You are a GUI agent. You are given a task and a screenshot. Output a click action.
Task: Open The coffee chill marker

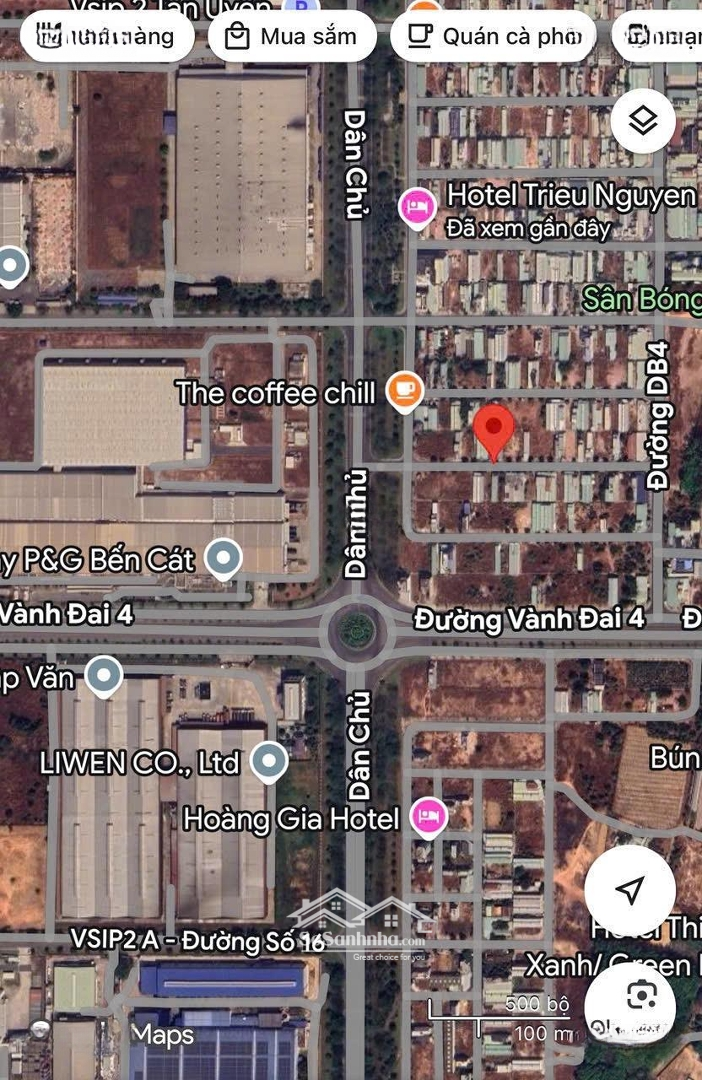point(404,390)
